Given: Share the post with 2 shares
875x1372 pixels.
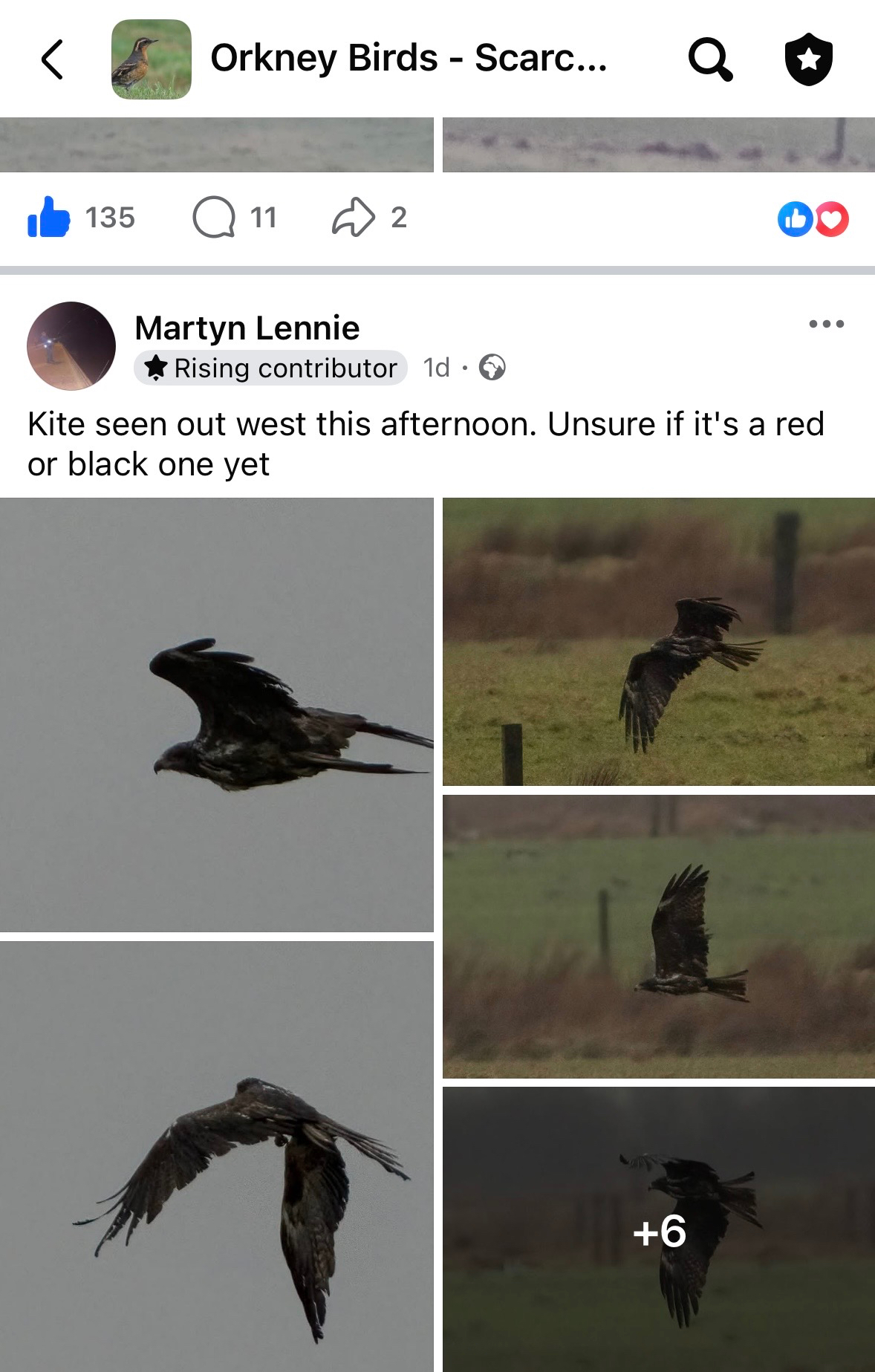Looking at the screenshot, I should pyautogui.click(x=354, y=218).
